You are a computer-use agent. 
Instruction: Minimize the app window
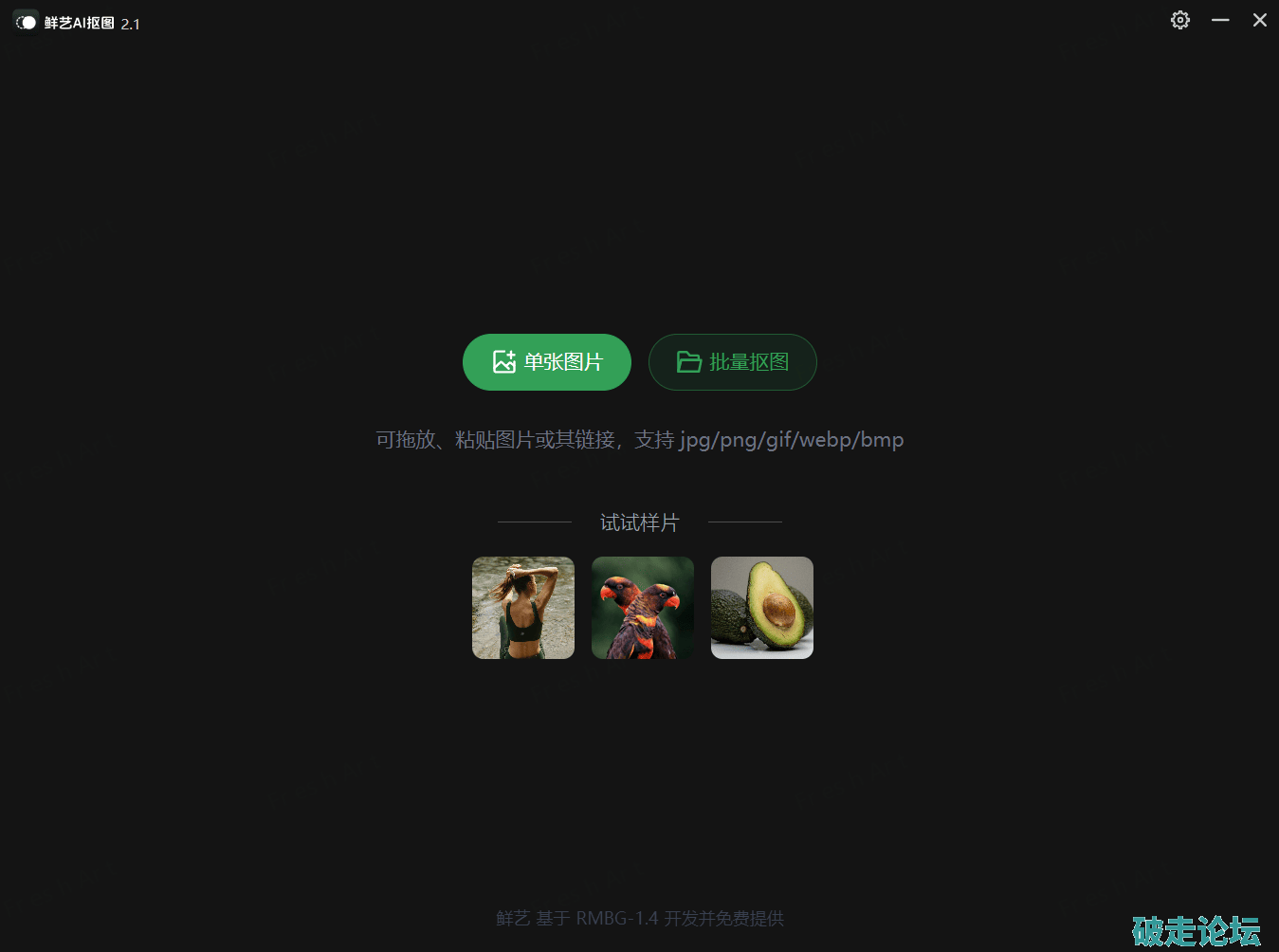tap(1220, 20)
